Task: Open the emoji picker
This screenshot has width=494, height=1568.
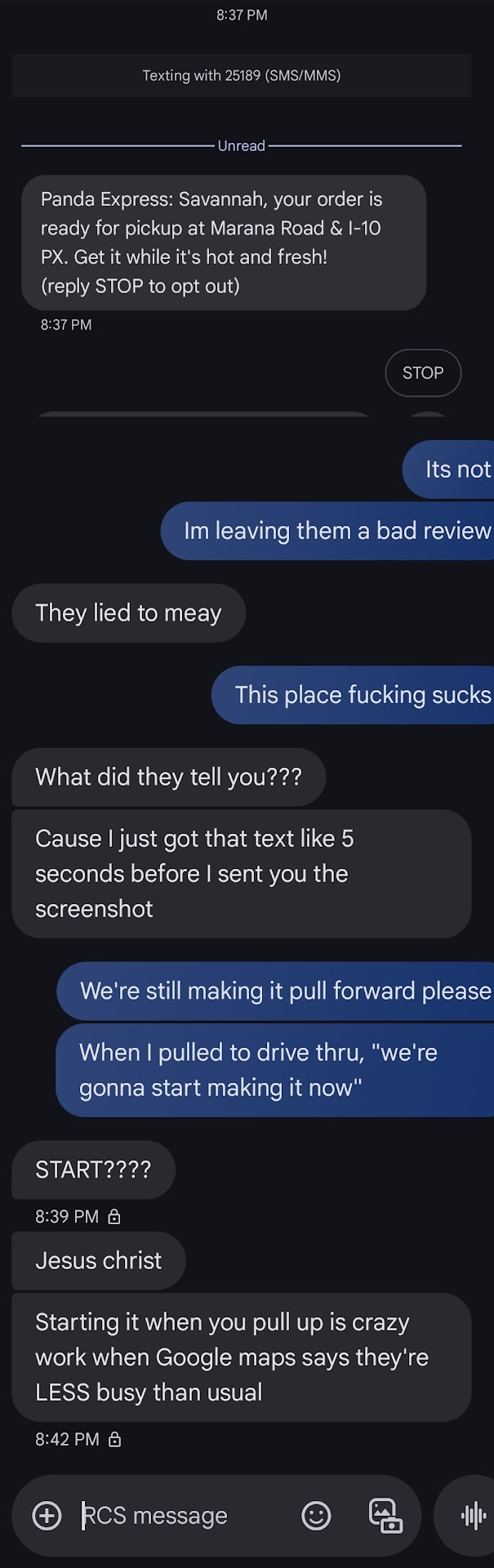Action: coord(316,1516)
